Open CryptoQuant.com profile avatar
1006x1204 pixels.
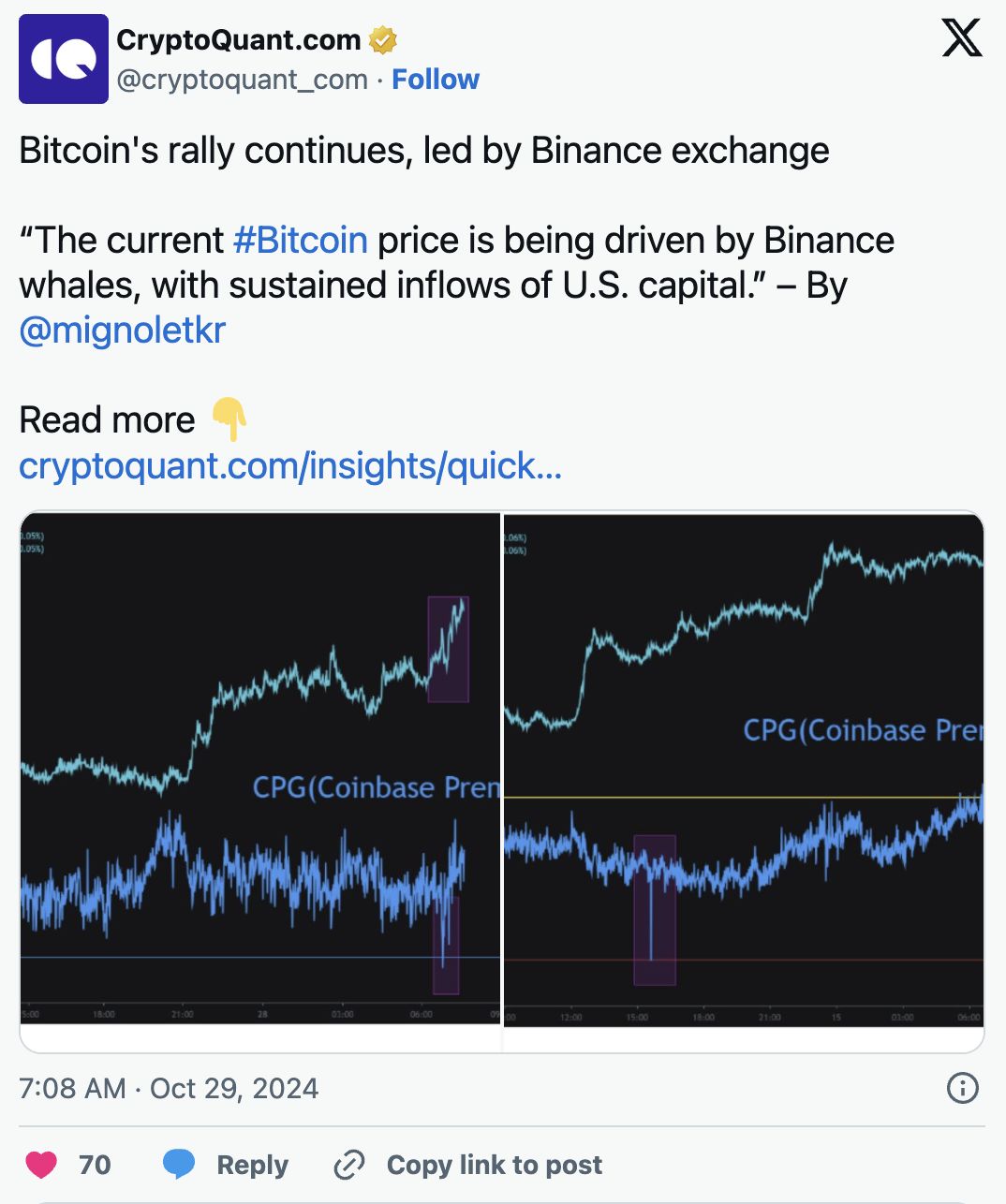[63, 59]
